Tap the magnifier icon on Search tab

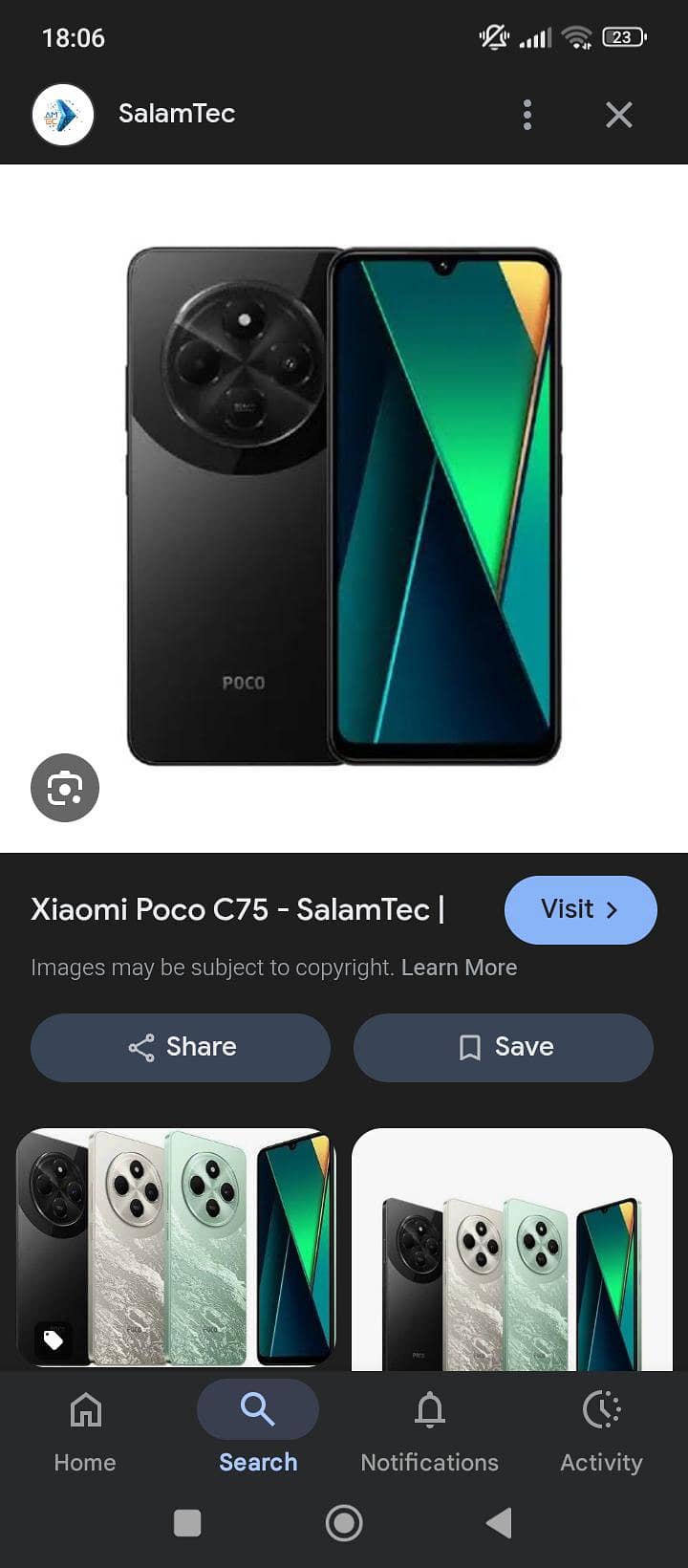(x=256, y=1409)
